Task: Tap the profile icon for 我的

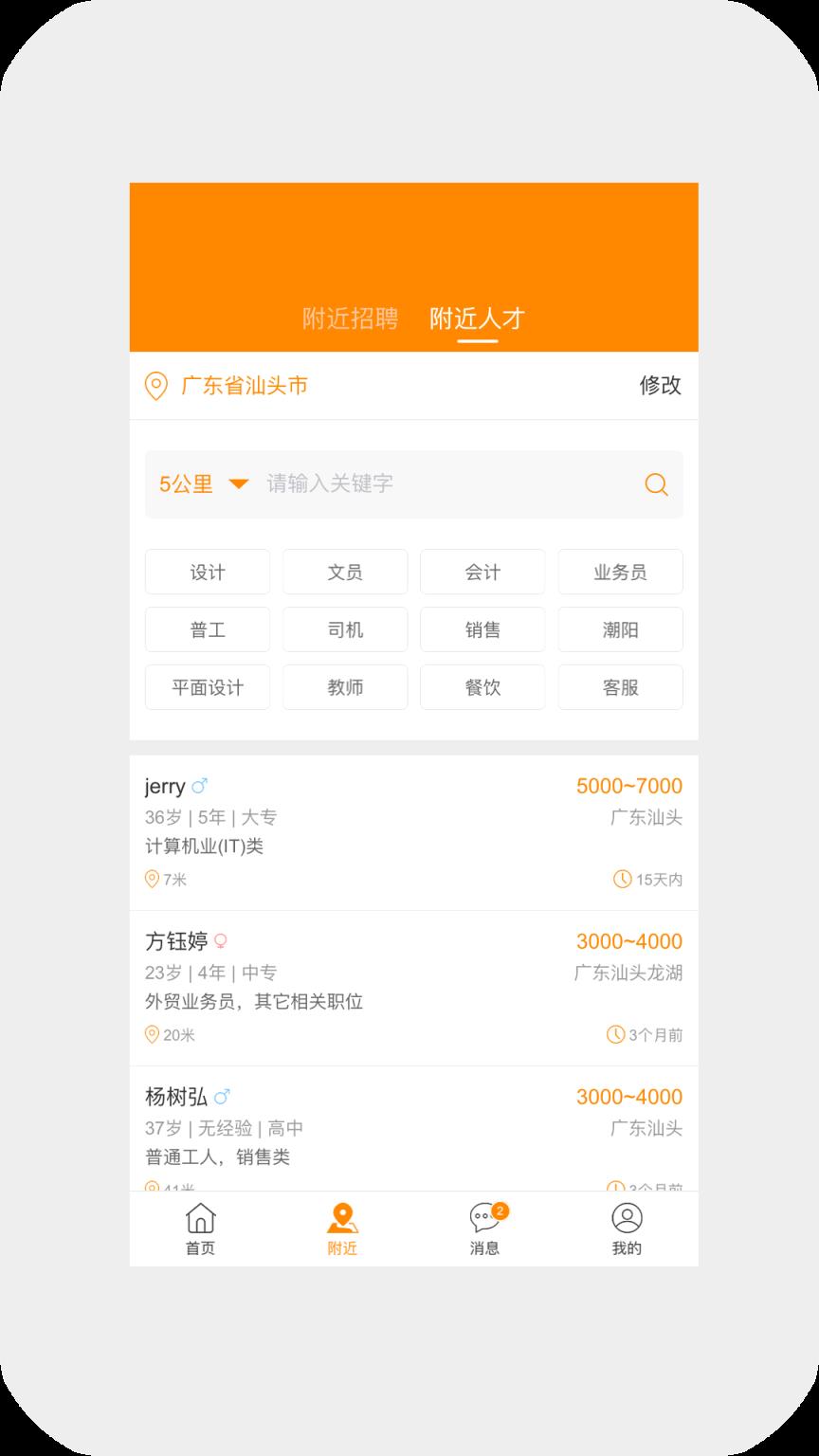Action: 626,1218
